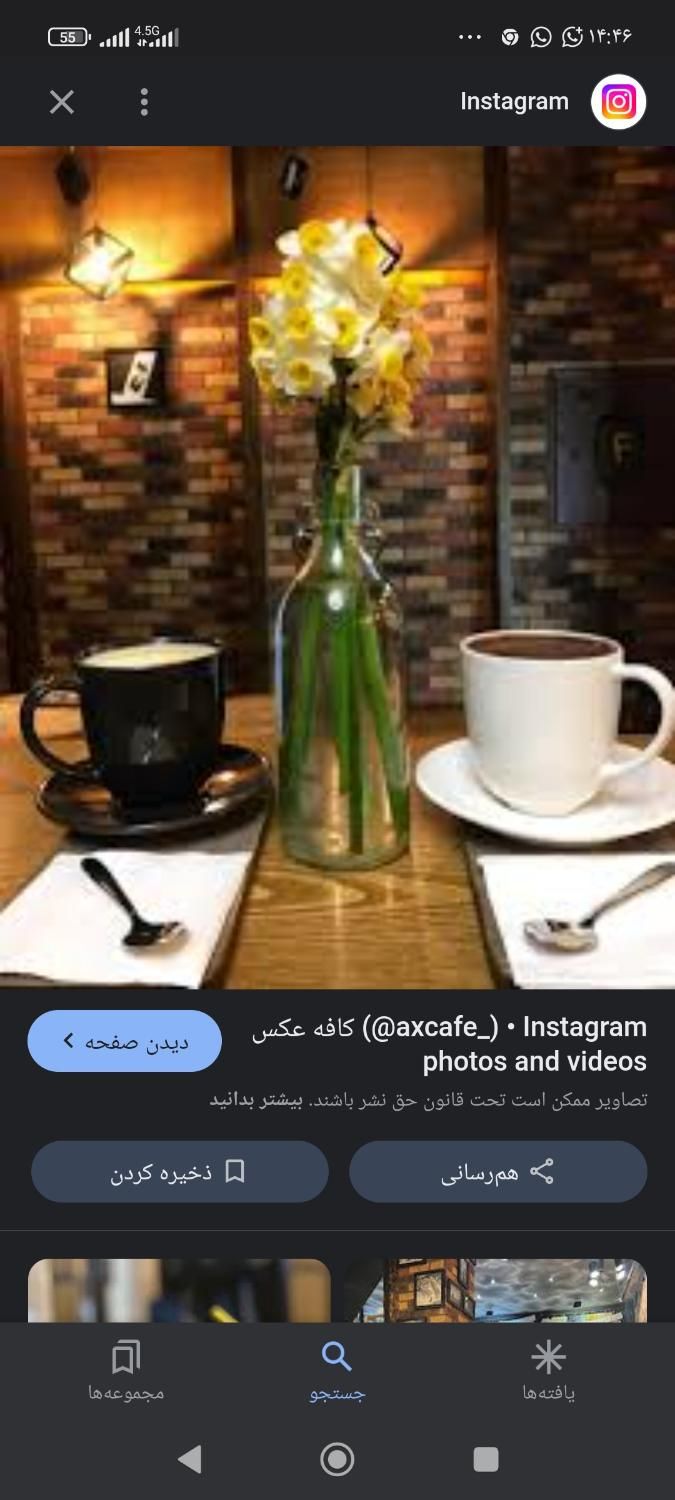
Task: Open the café photo in full view
Action: pos(337,567)
